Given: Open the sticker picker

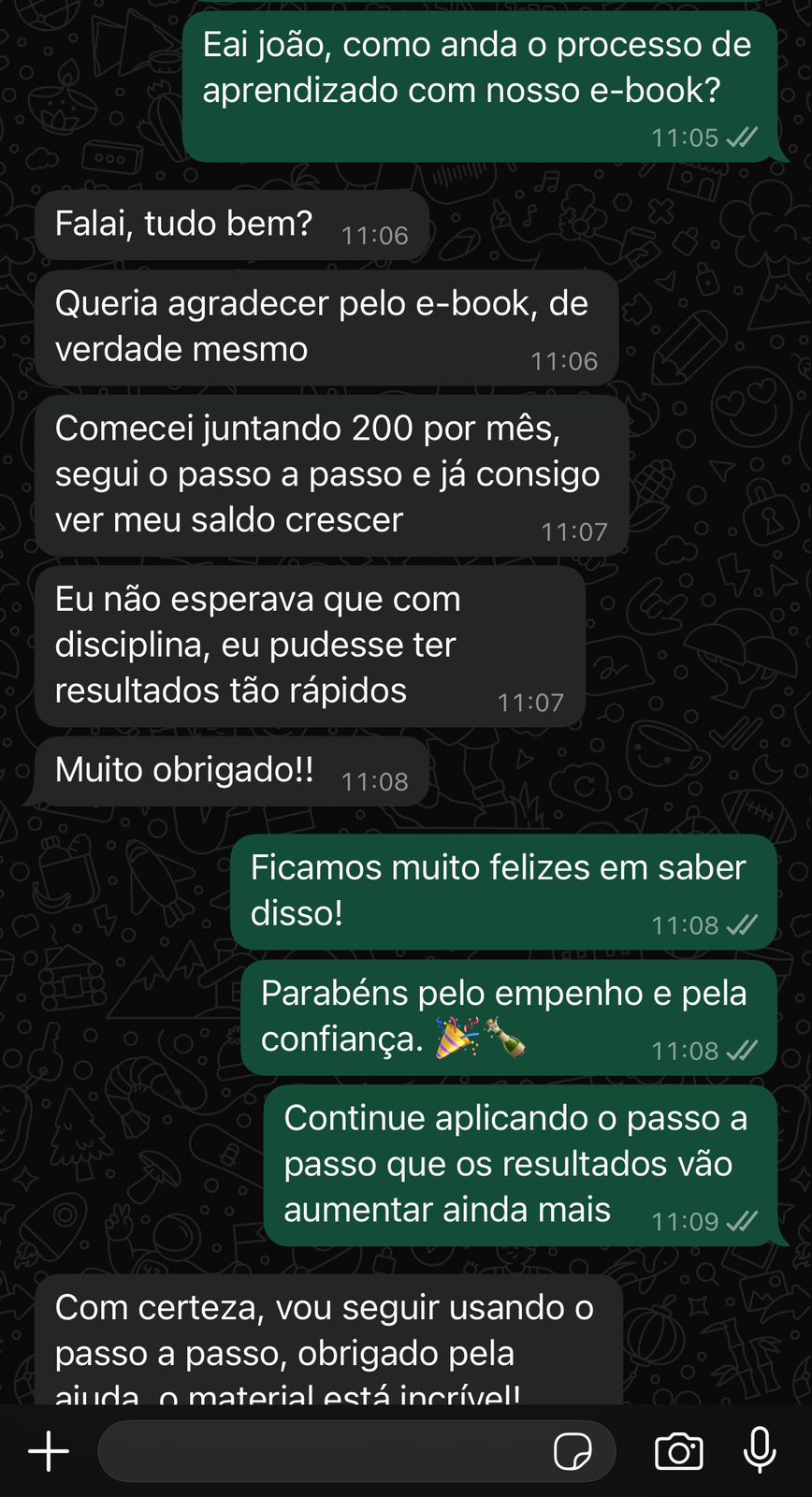Looking at the screenshot, I should coord(573,1452).
